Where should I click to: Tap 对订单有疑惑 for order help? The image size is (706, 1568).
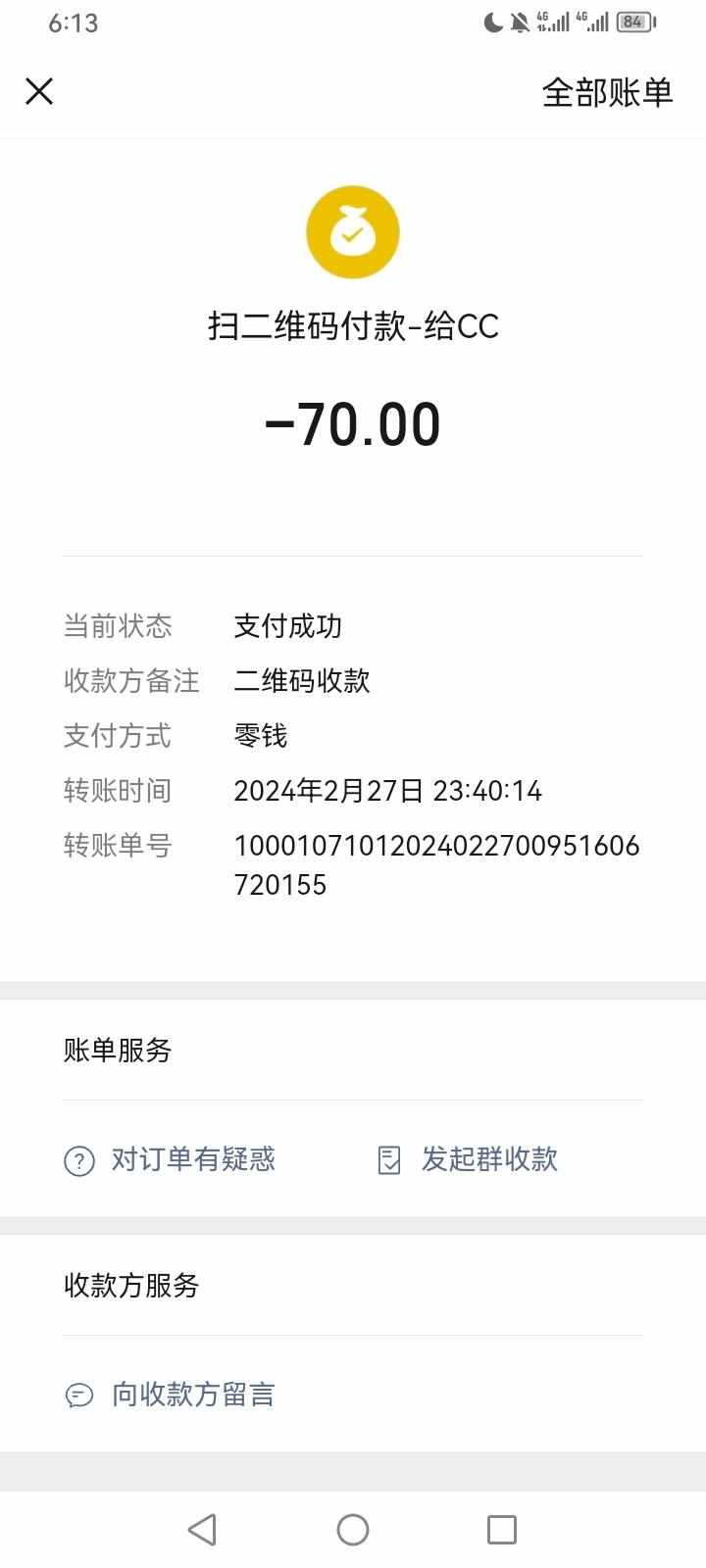(x=170, y=1159)
